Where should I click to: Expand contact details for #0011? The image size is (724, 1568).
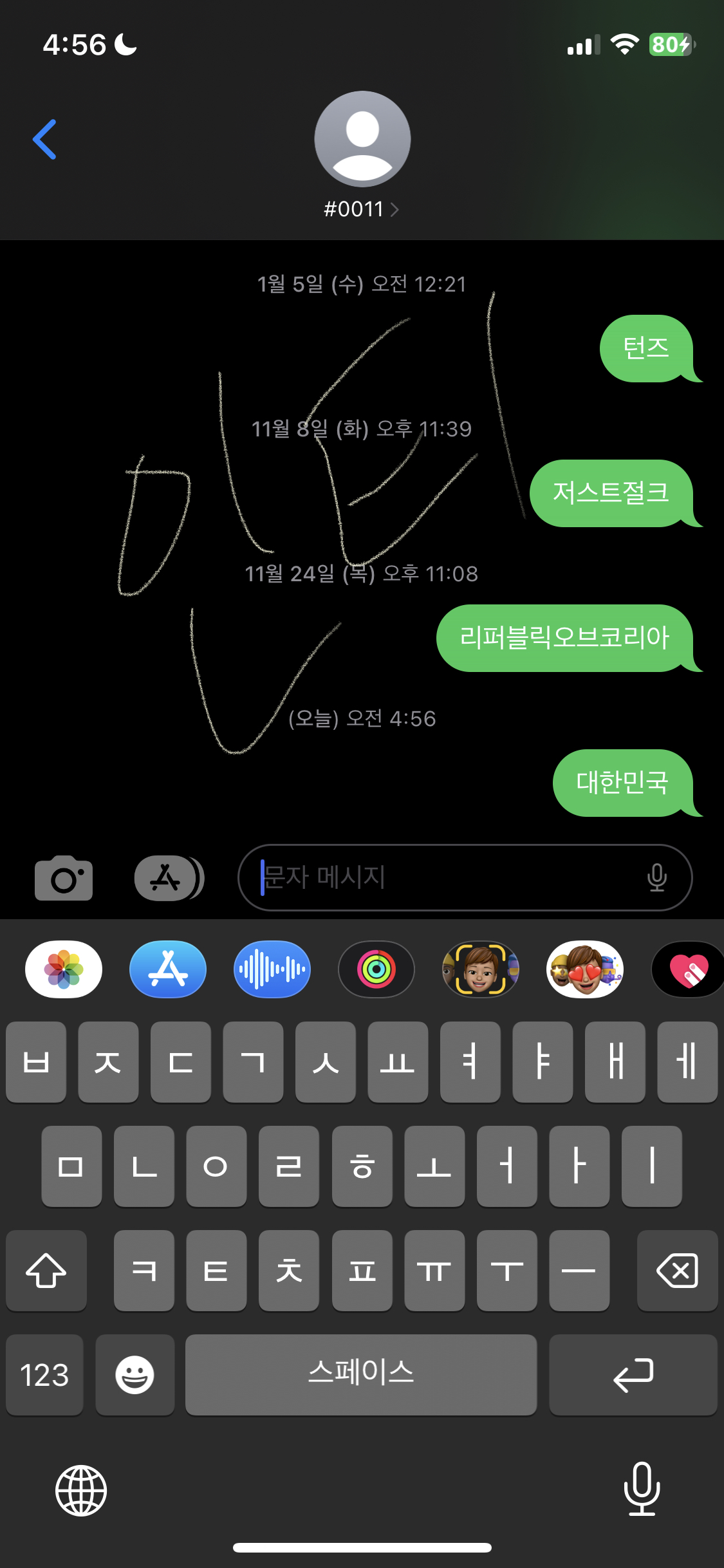click(362, 209)
